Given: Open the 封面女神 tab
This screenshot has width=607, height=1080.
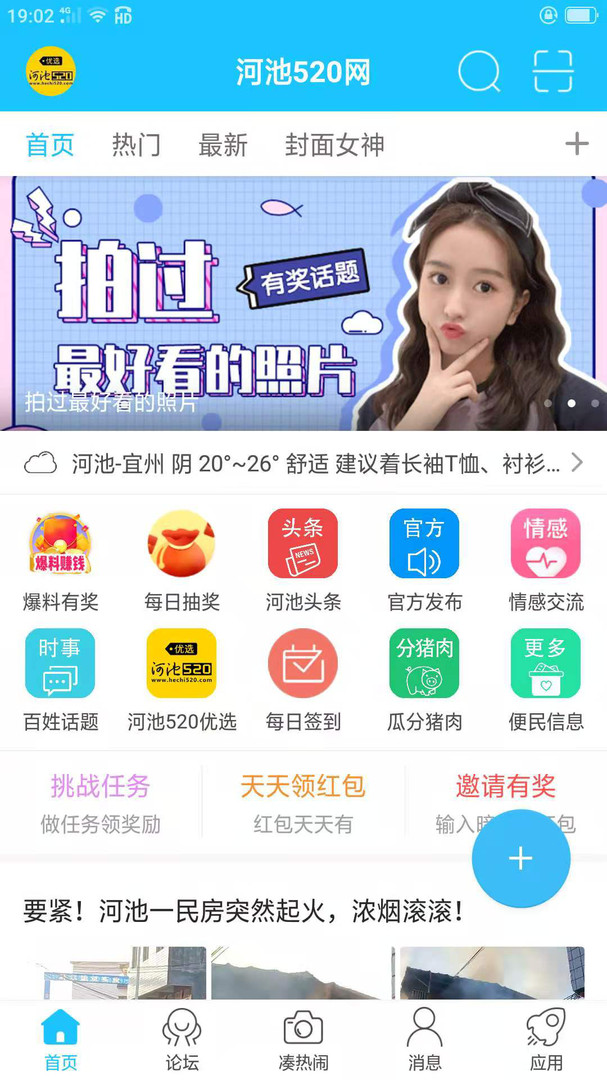Looking at the screenshot, I should point(334,145).
